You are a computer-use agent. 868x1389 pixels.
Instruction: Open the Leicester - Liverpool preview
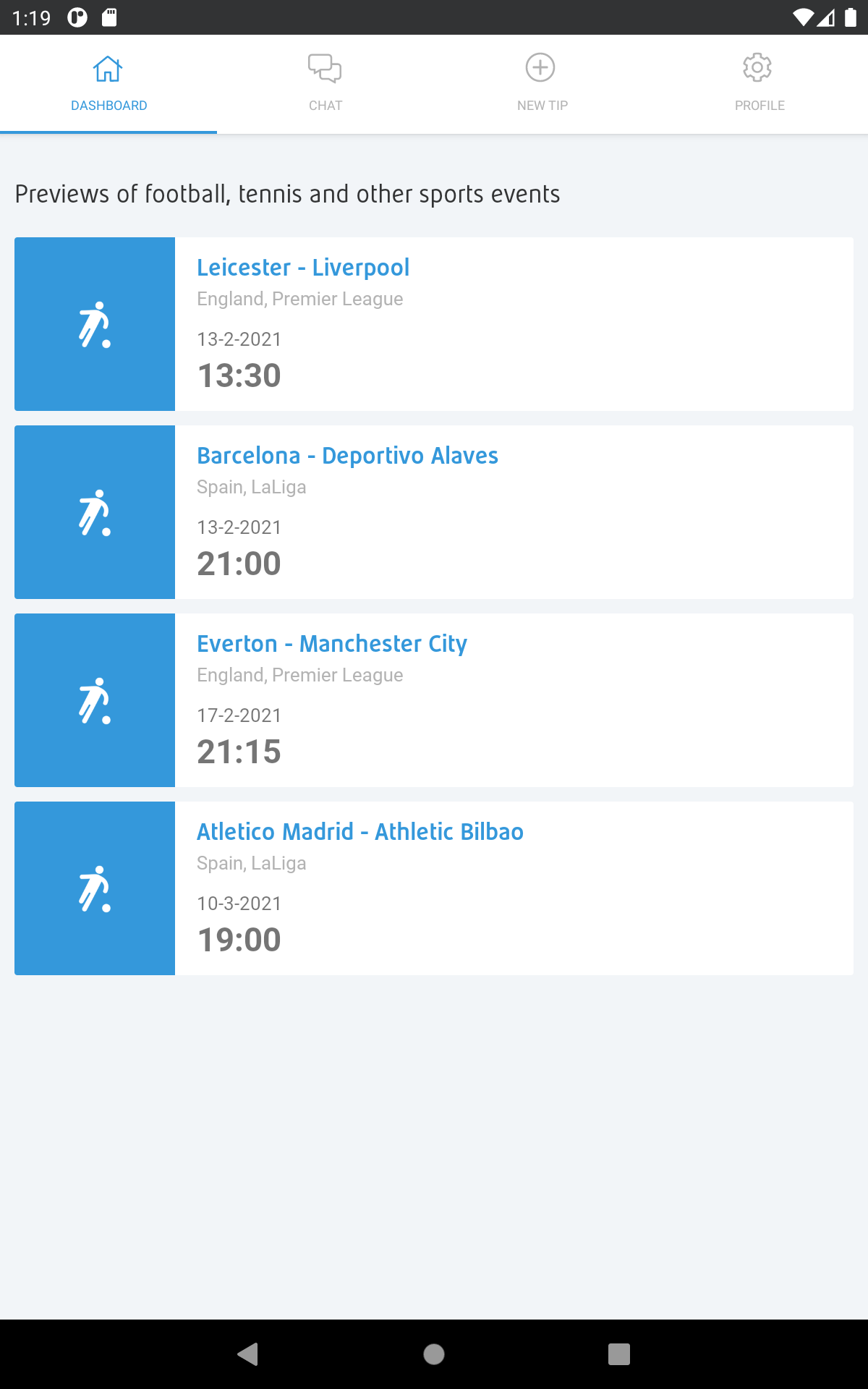[x=434, y=324]
